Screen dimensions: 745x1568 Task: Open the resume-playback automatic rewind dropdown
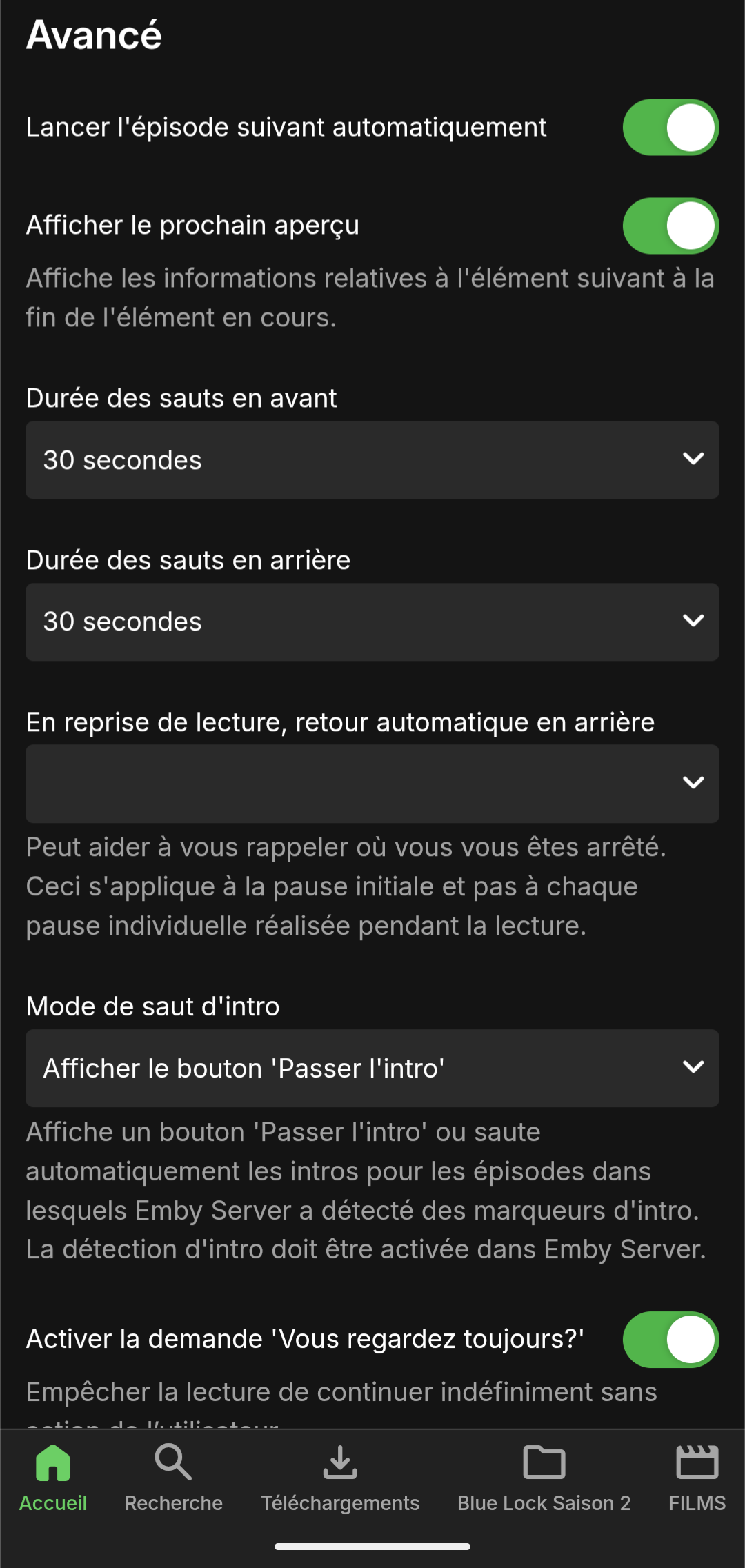click(372, 783)
